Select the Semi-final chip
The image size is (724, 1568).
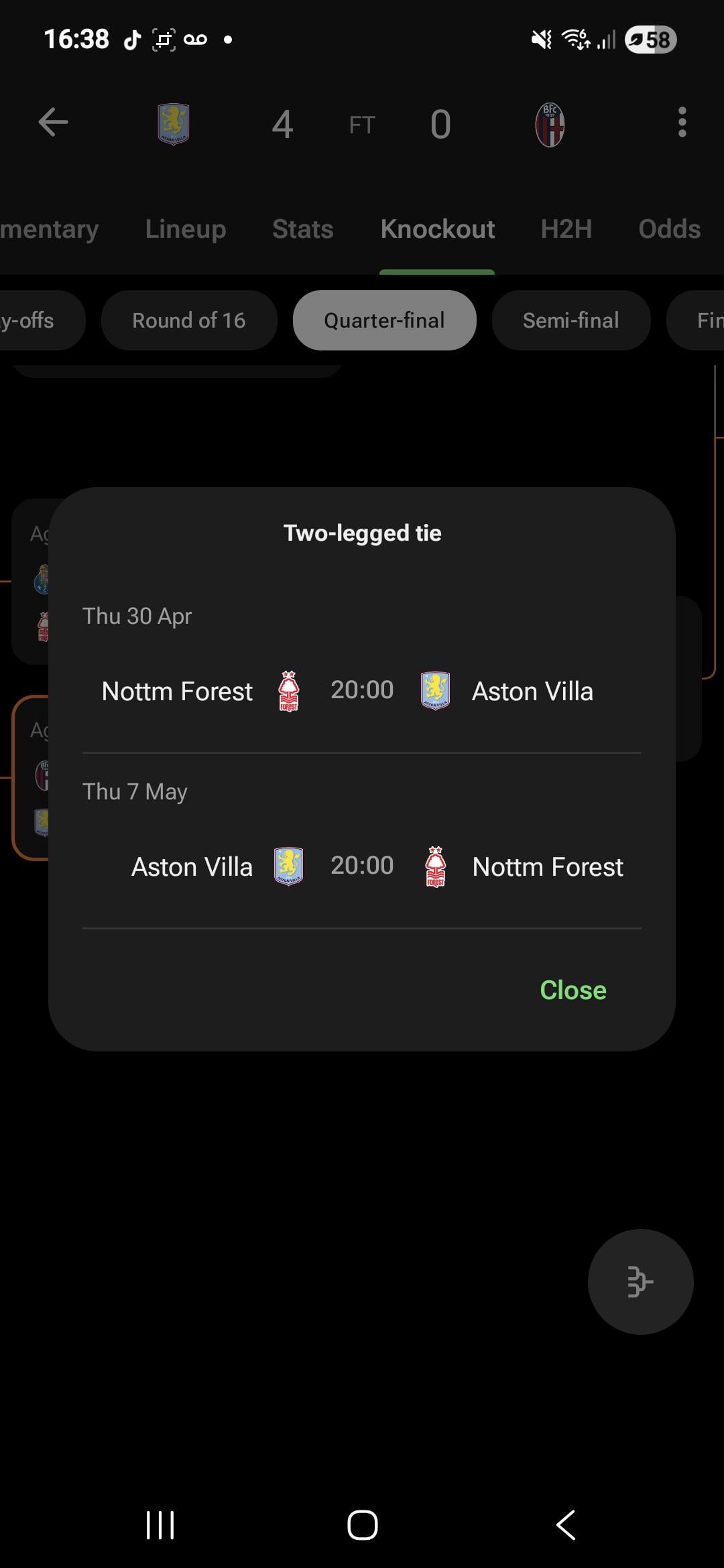click(x=570, y=320)
